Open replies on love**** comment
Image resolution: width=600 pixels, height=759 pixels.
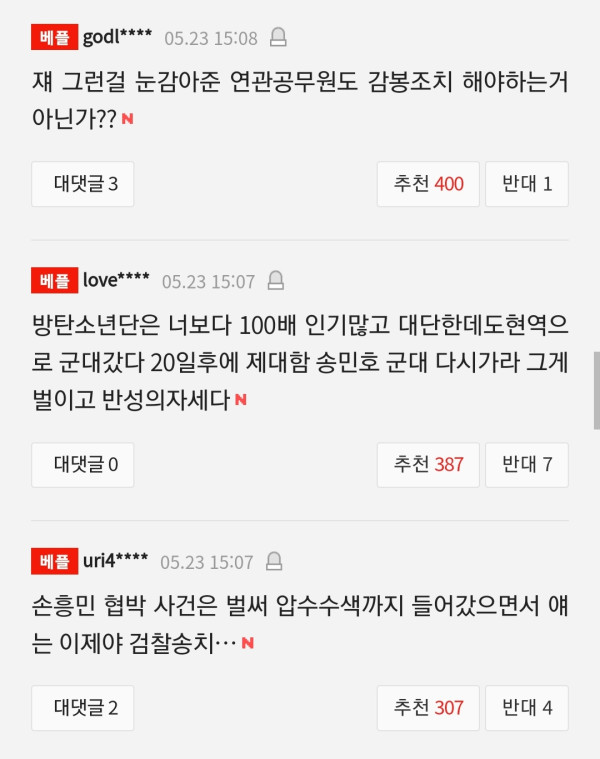pos(83,465)
